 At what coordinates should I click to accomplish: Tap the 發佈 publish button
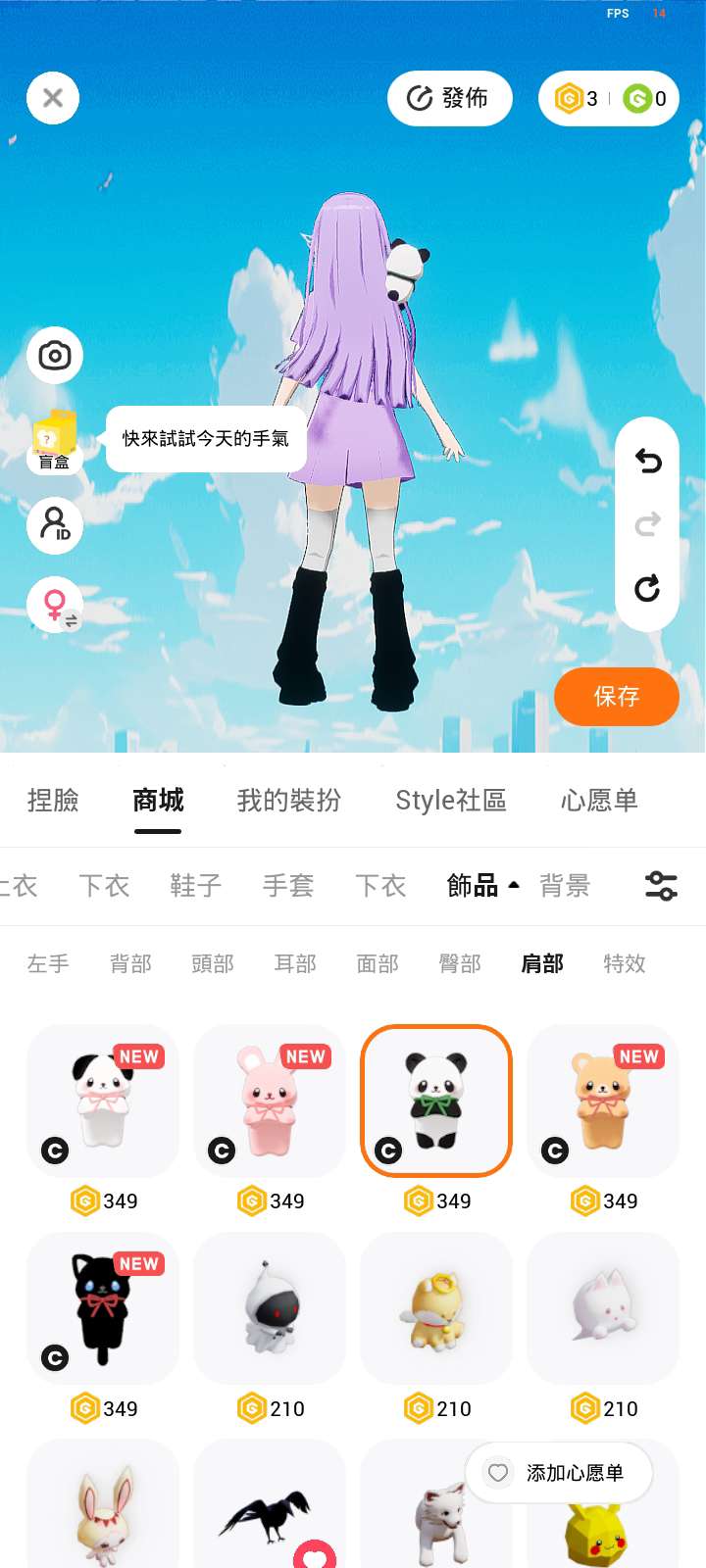449,98
